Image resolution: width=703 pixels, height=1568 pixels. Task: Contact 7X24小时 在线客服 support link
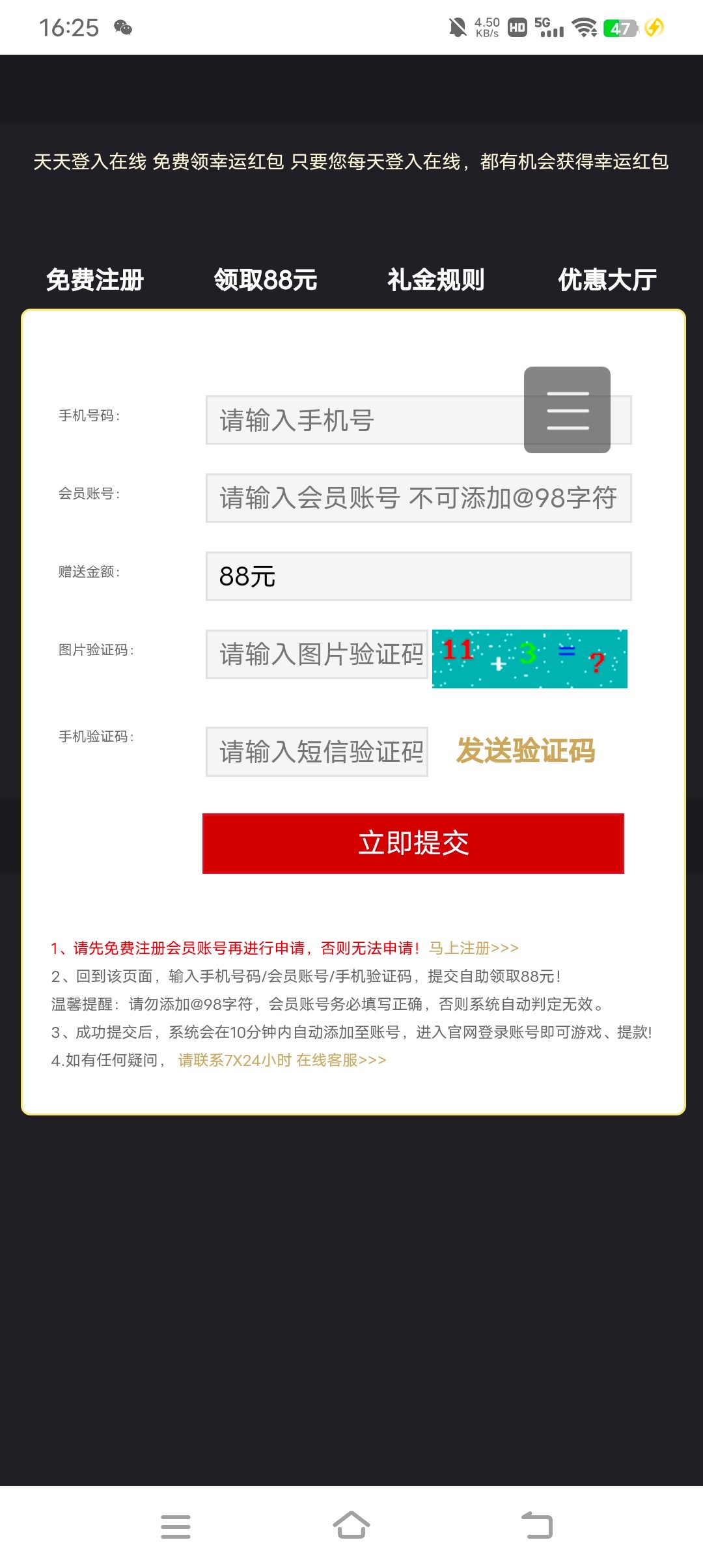point(283,1060)
